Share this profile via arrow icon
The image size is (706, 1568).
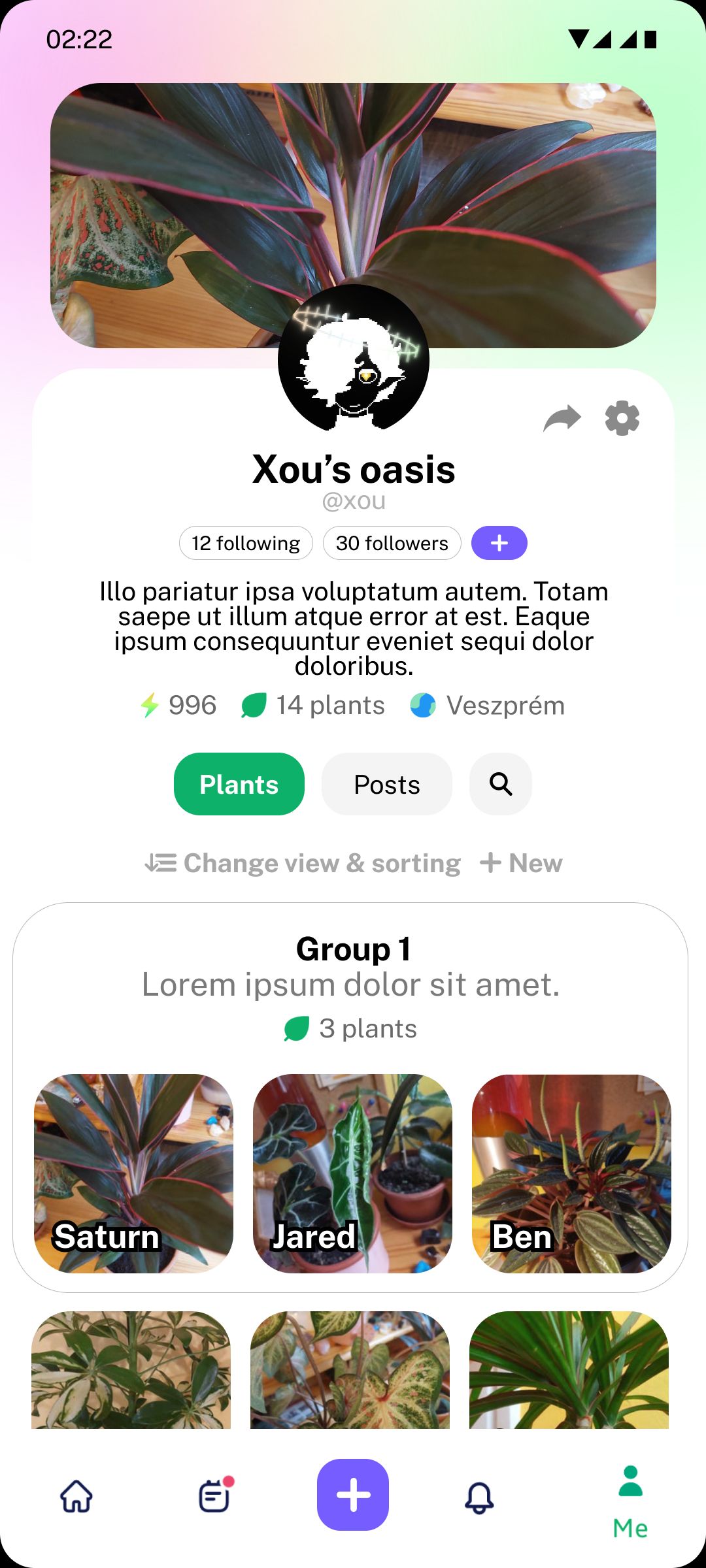pyautogui.click(x=562, y=418)
